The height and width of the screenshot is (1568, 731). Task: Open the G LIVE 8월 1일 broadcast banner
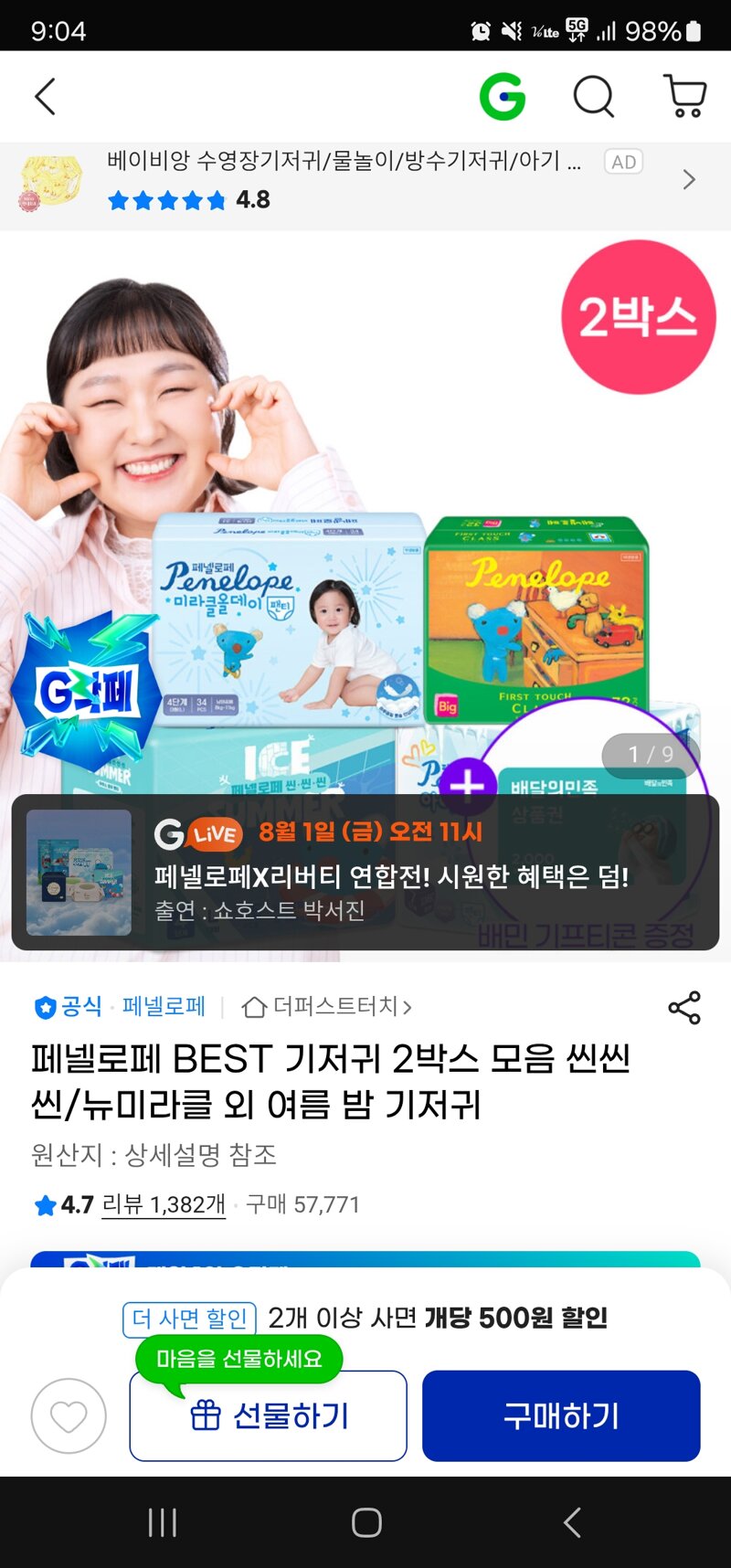(365, 873)
